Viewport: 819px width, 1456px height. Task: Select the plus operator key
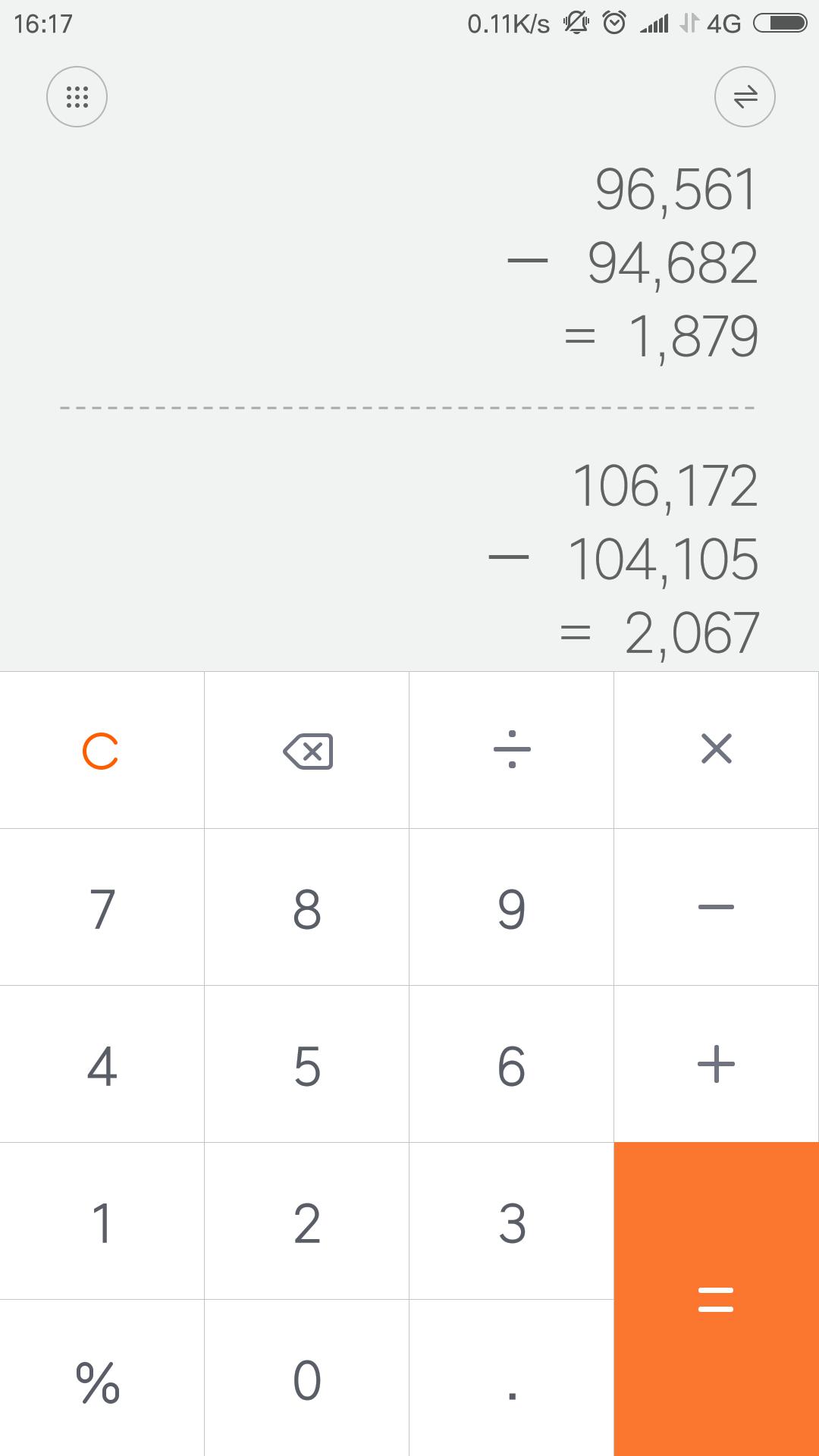(x=717, y=1064)
